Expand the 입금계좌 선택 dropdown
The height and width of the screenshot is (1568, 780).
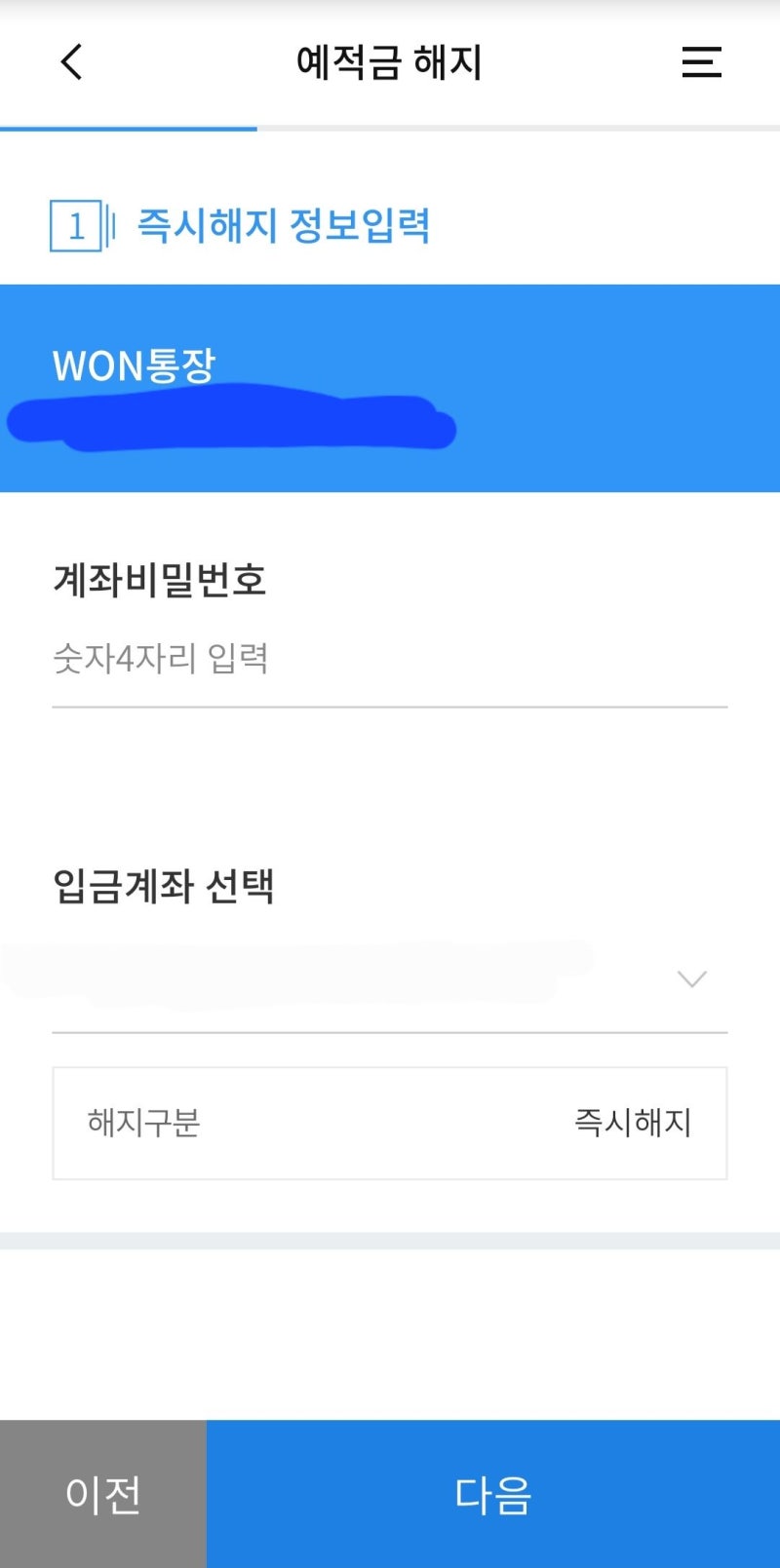(390, 979)
